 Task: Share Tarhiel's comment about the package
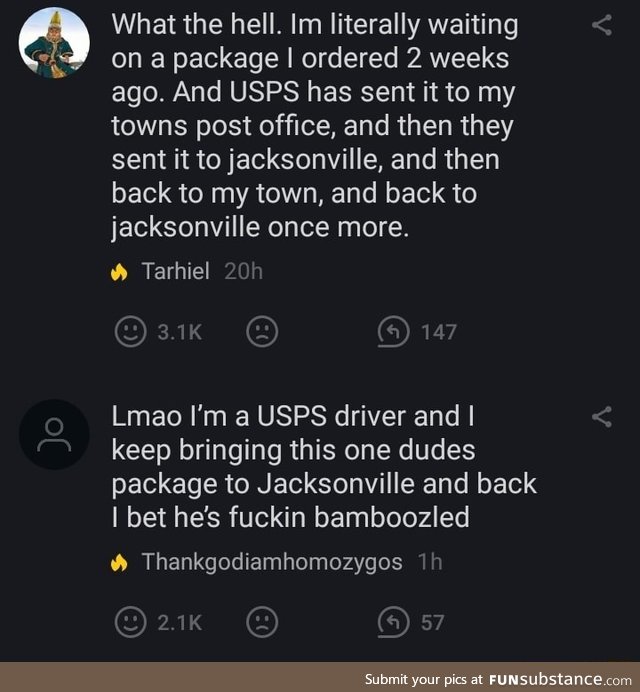(602, 27)
